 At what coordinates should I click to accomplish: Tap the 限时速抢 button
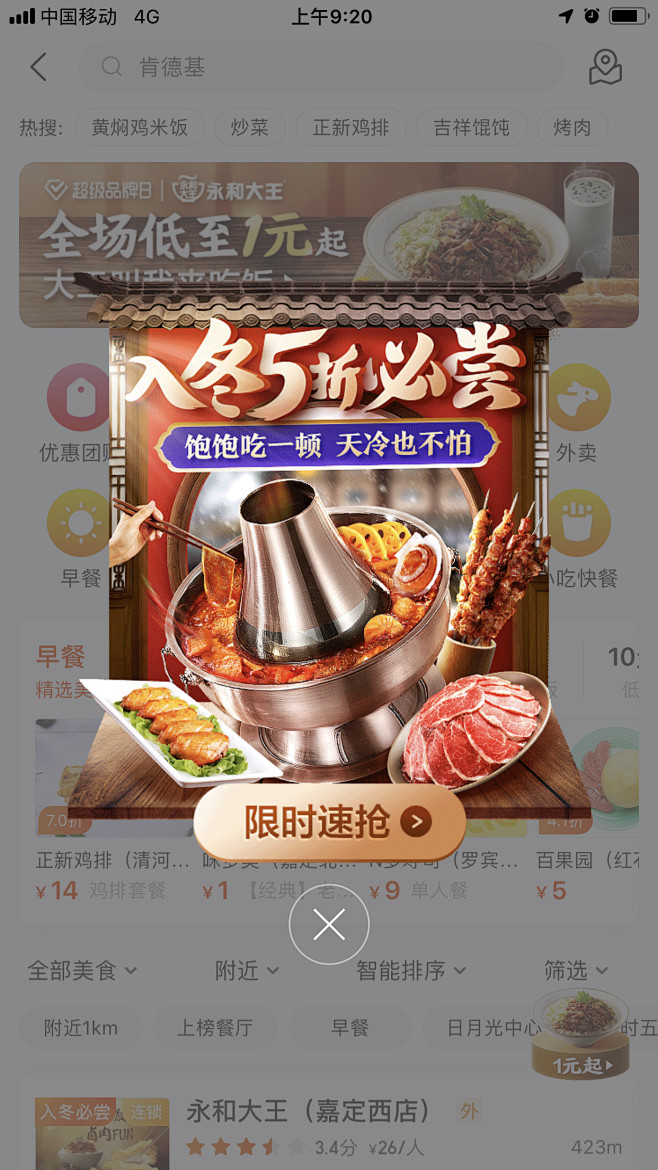point(330,822)
